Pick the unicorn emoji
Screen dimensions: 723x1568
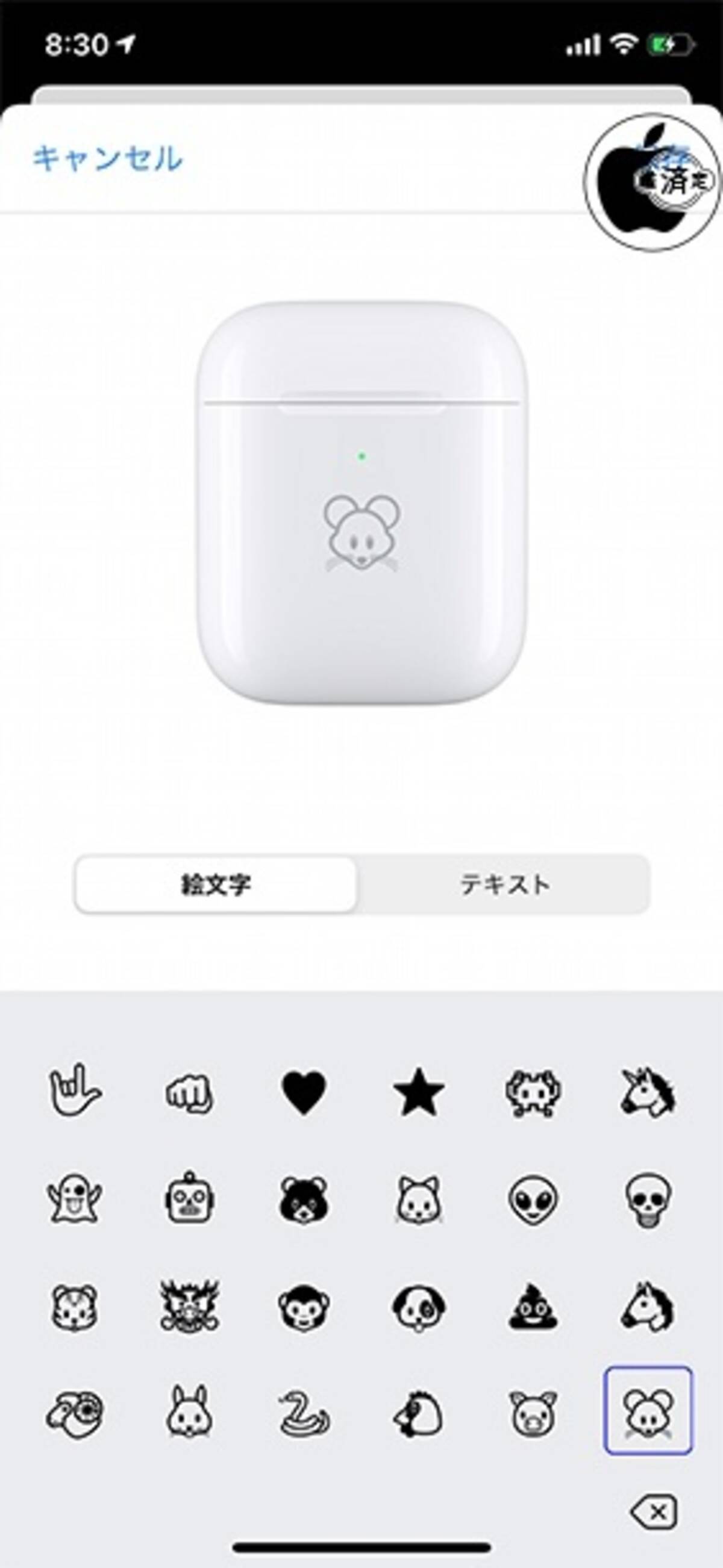648,1092
